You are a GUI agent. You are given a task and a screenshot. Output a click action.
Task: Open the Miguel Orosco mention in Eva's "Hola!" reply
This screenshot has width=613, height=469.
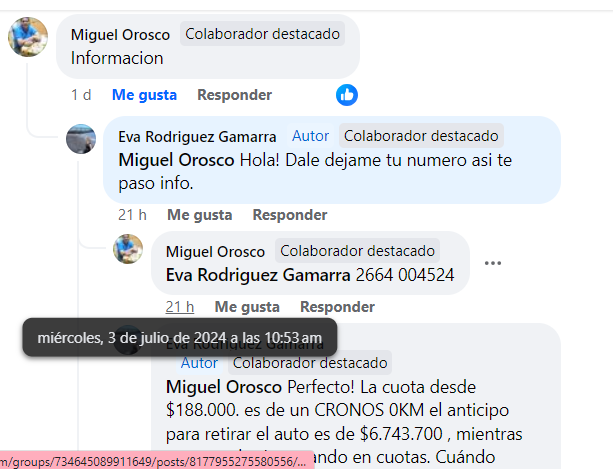pyautogui.click(x=177, y=160)
